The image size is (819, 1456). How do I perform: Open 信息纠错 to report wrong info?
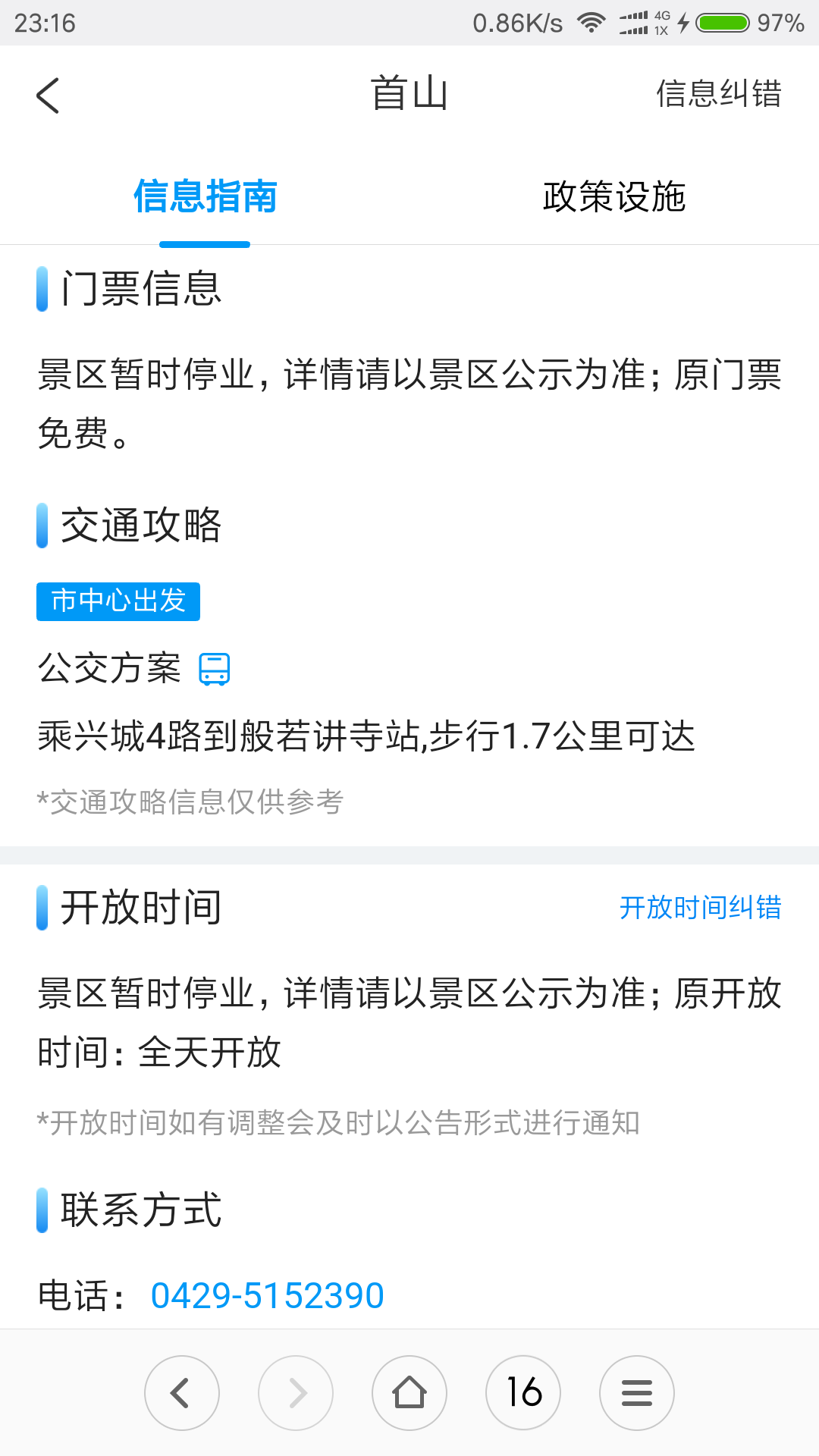coord(718,94)
